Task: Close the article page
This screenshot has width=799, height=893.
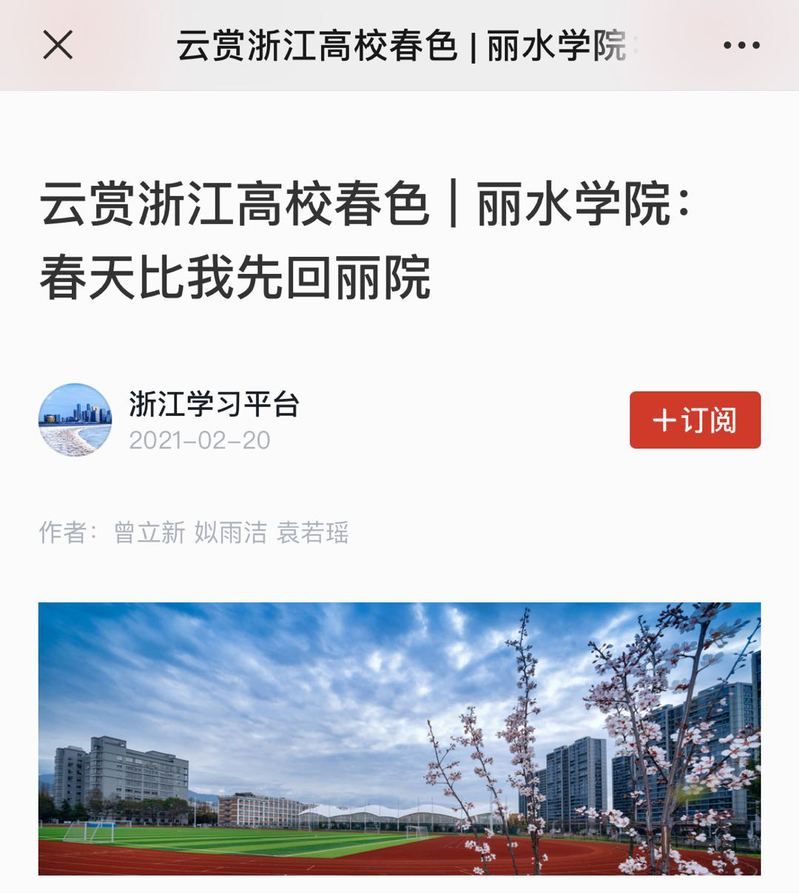Action: pos(58,45)
